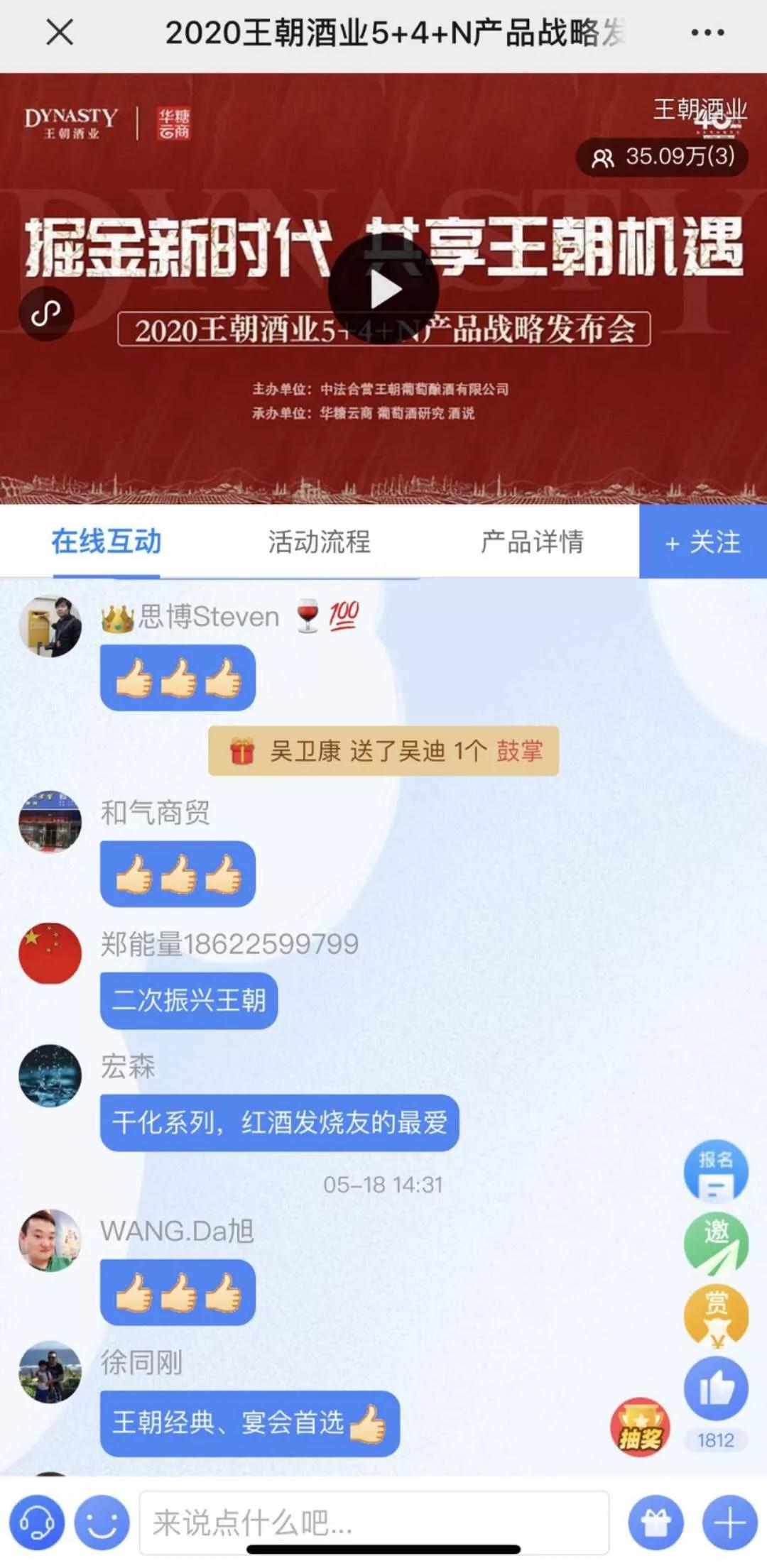Open the 报名 sign-up button
The image size is (767, 1568).
pos(715,1170)
